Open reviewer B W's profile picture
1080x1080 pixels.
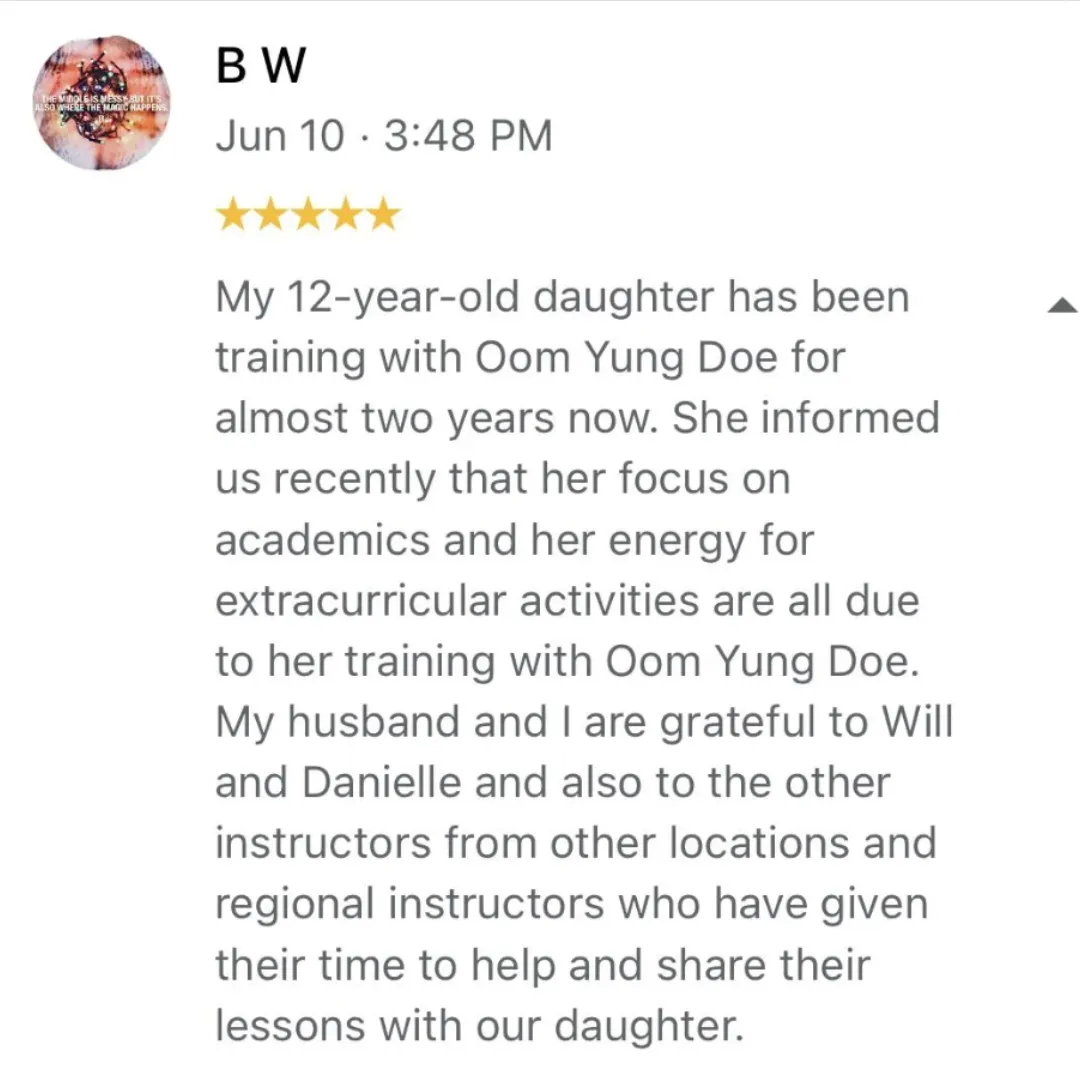[x=102, y=104]
